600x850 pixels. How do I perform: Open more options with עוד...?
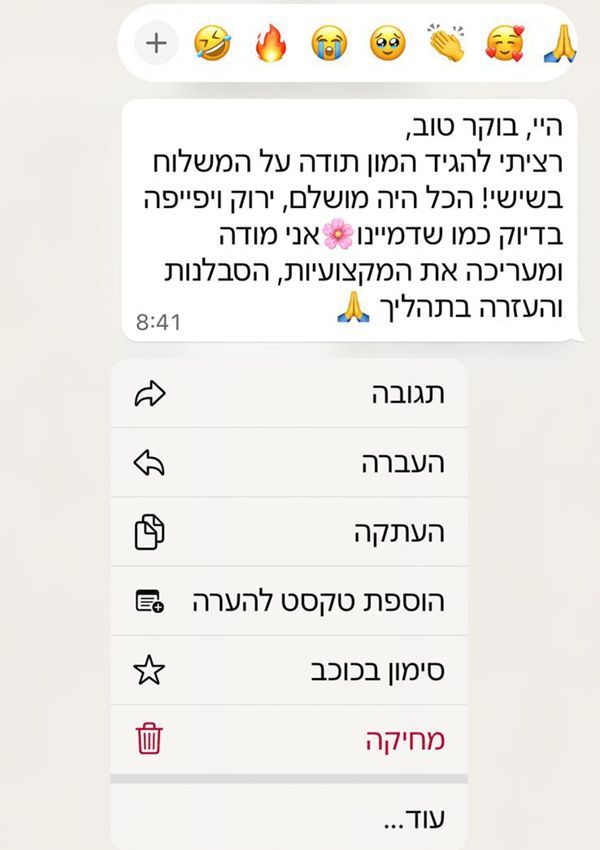(x=289, y=817)
